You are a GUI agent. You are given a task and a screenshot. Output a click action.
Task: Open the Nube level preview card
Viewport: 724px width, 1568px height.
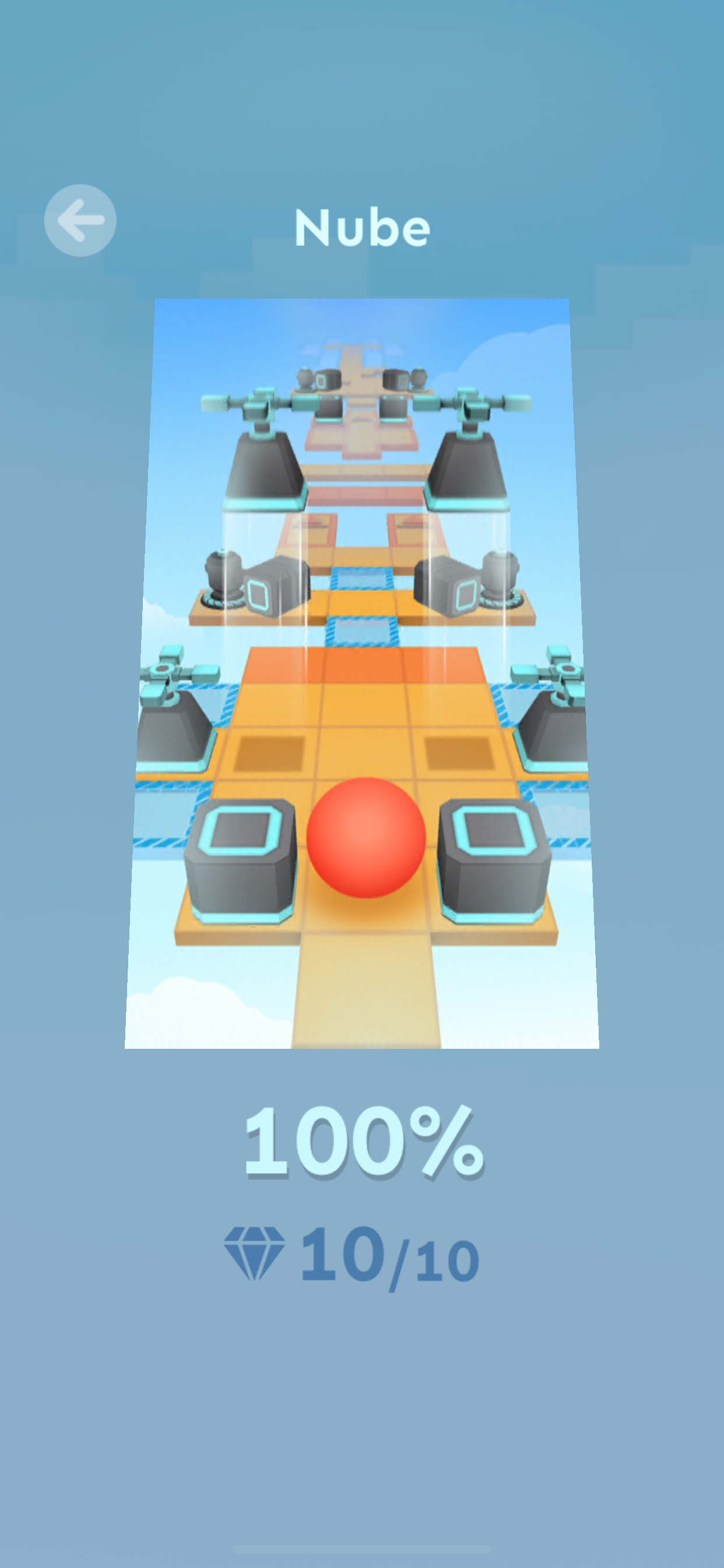tap(362, 673)
